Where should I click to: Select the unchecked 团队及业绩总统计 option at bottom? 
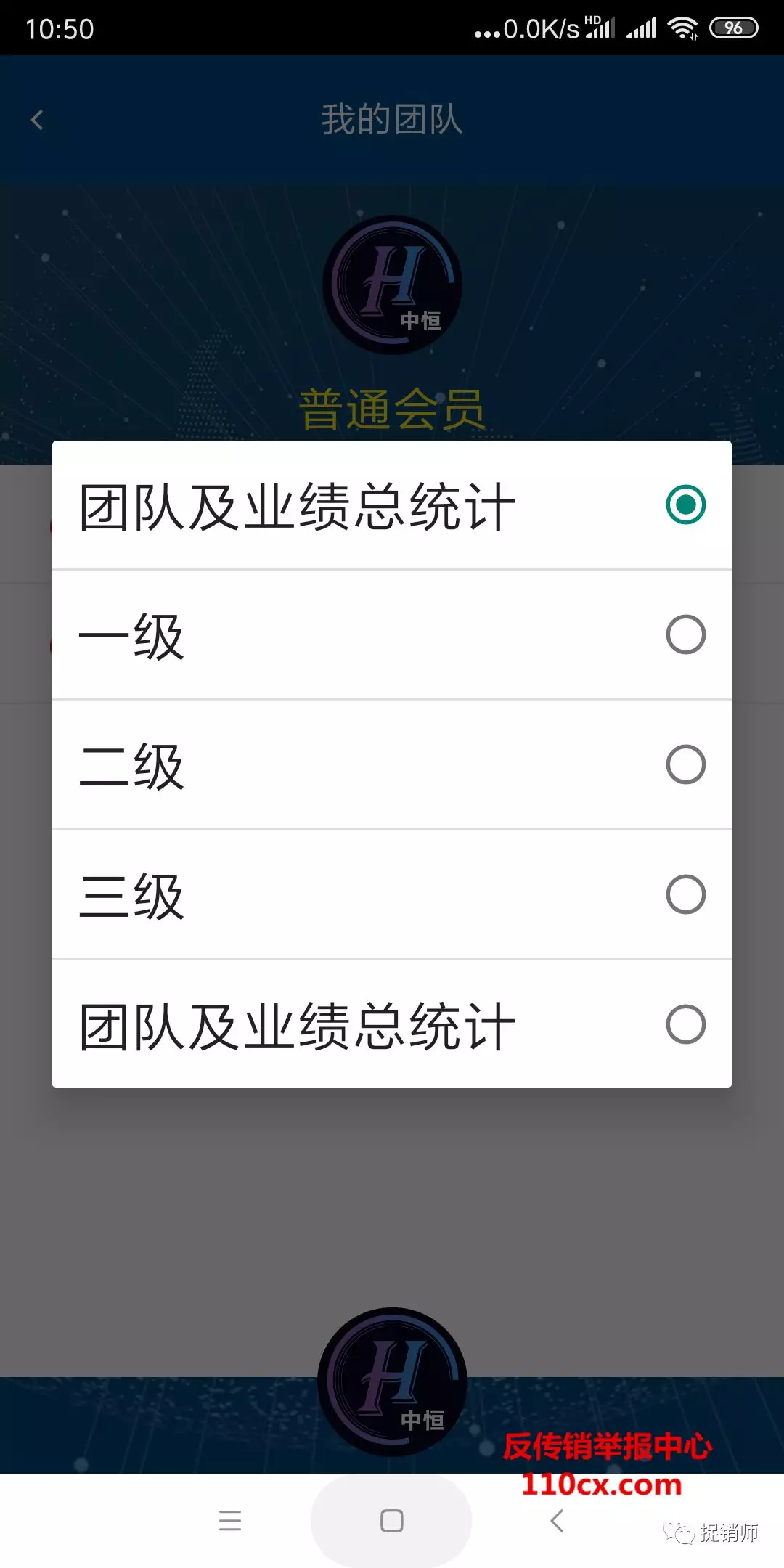coord(392,1024)
